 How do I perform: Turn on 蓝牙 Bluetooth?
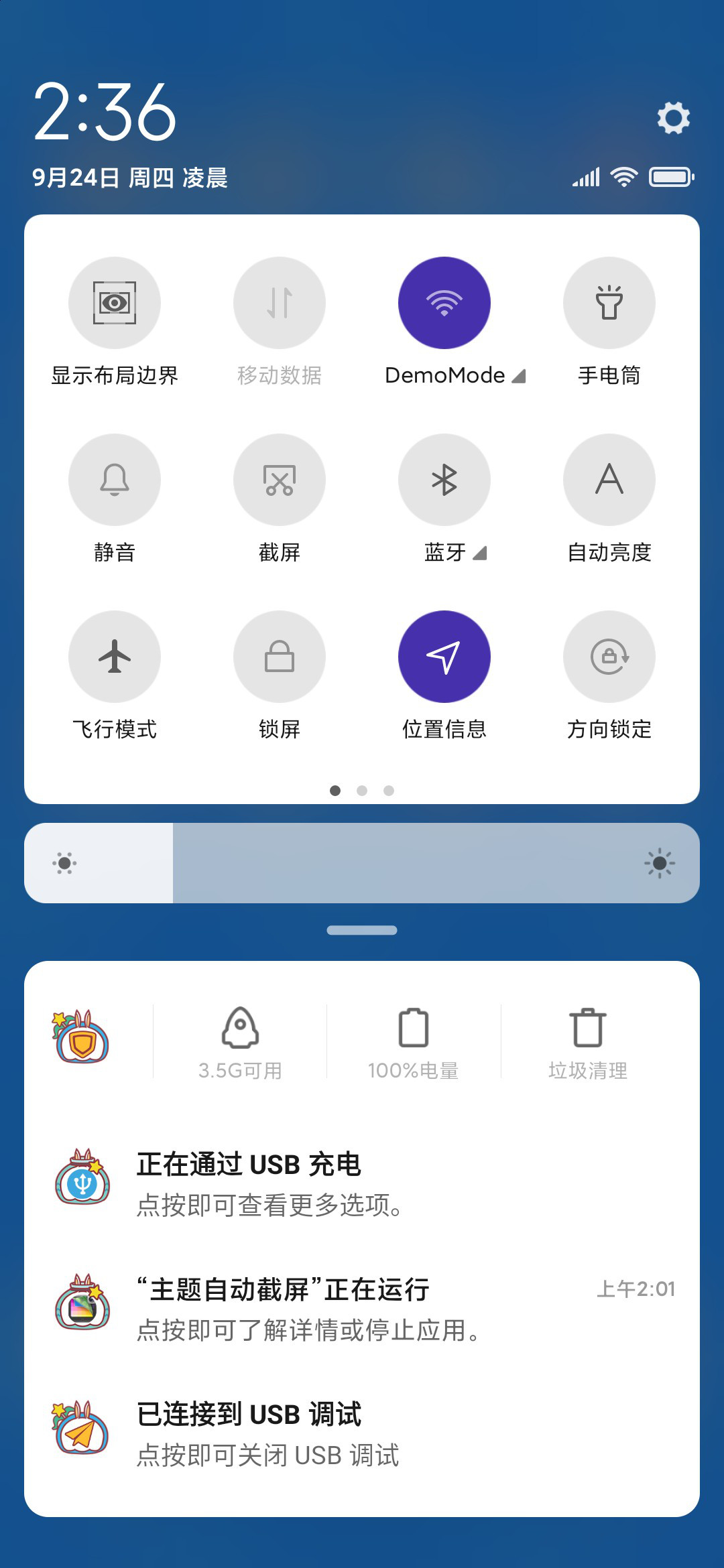(x=444, y=480)
